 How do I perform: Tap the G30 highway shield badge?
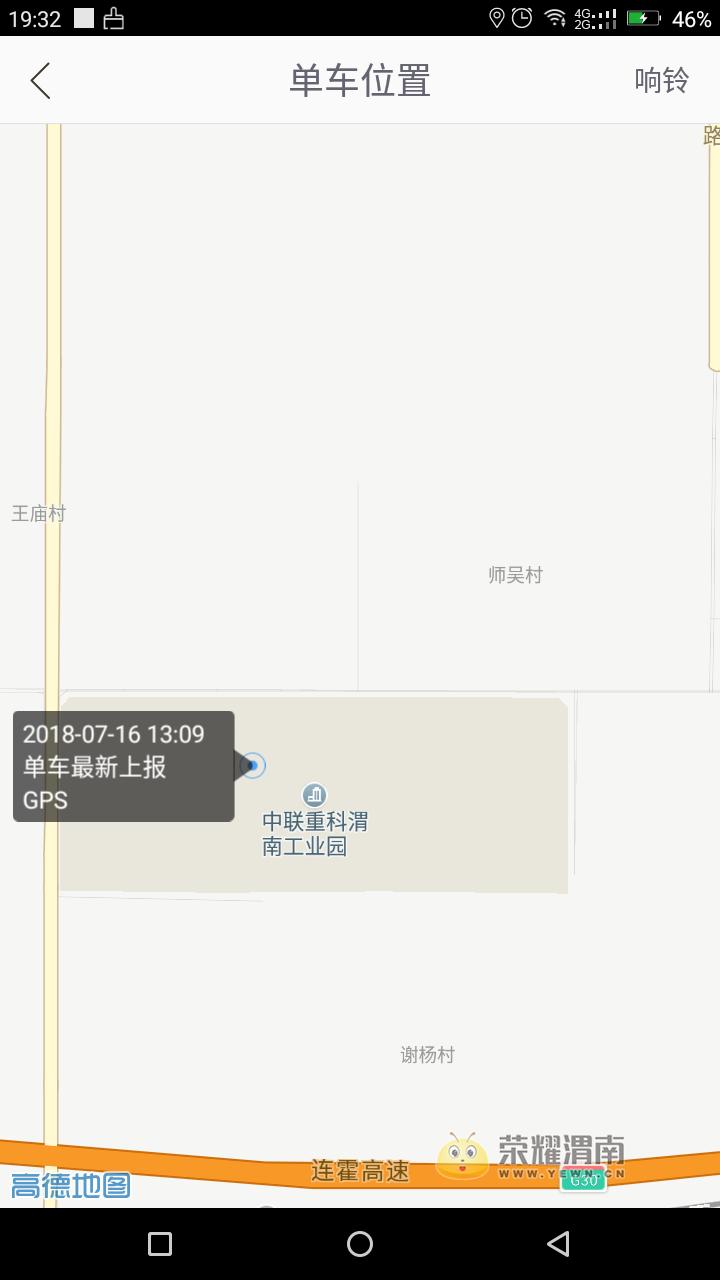pos(583,1180)
